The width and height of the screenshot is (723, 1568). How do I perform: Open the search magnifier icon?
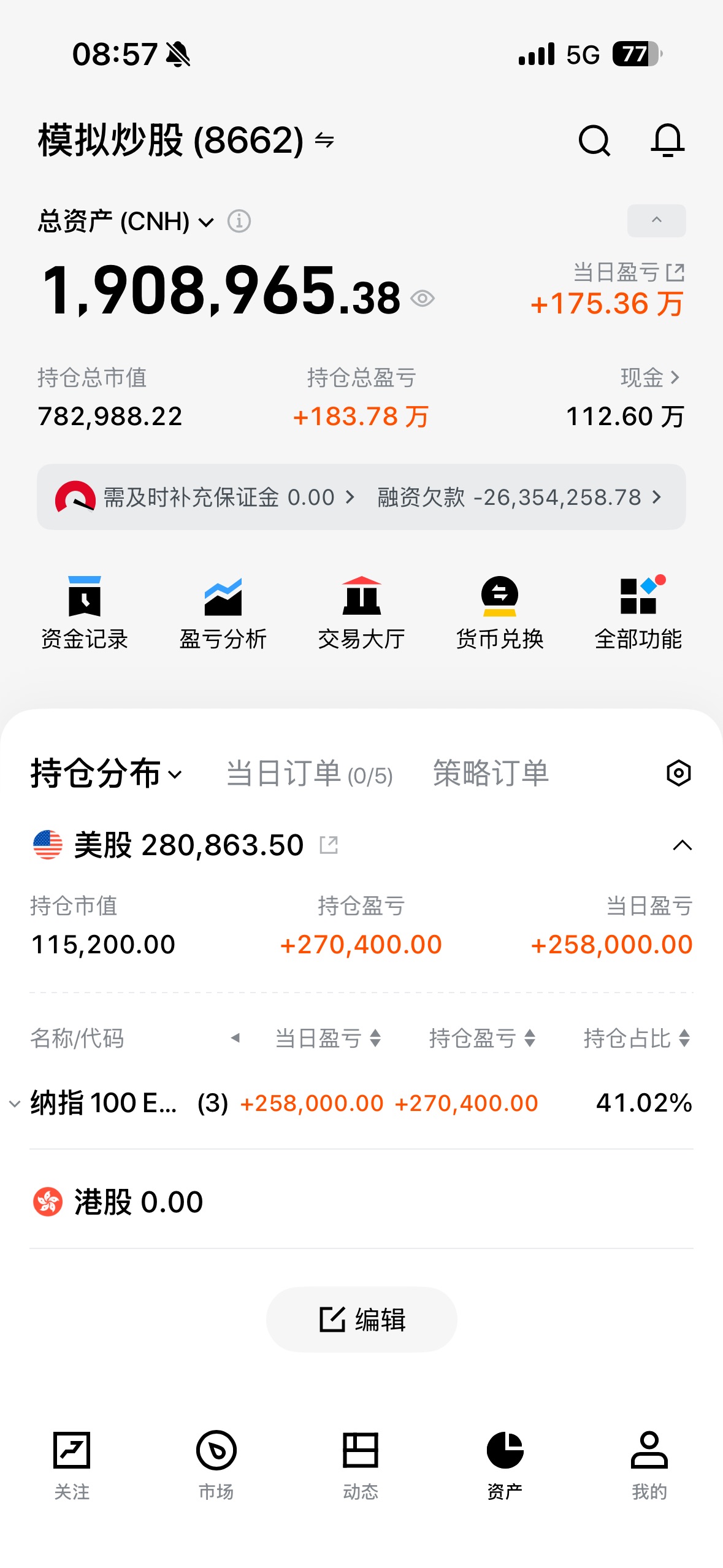(x=594, y=141)
